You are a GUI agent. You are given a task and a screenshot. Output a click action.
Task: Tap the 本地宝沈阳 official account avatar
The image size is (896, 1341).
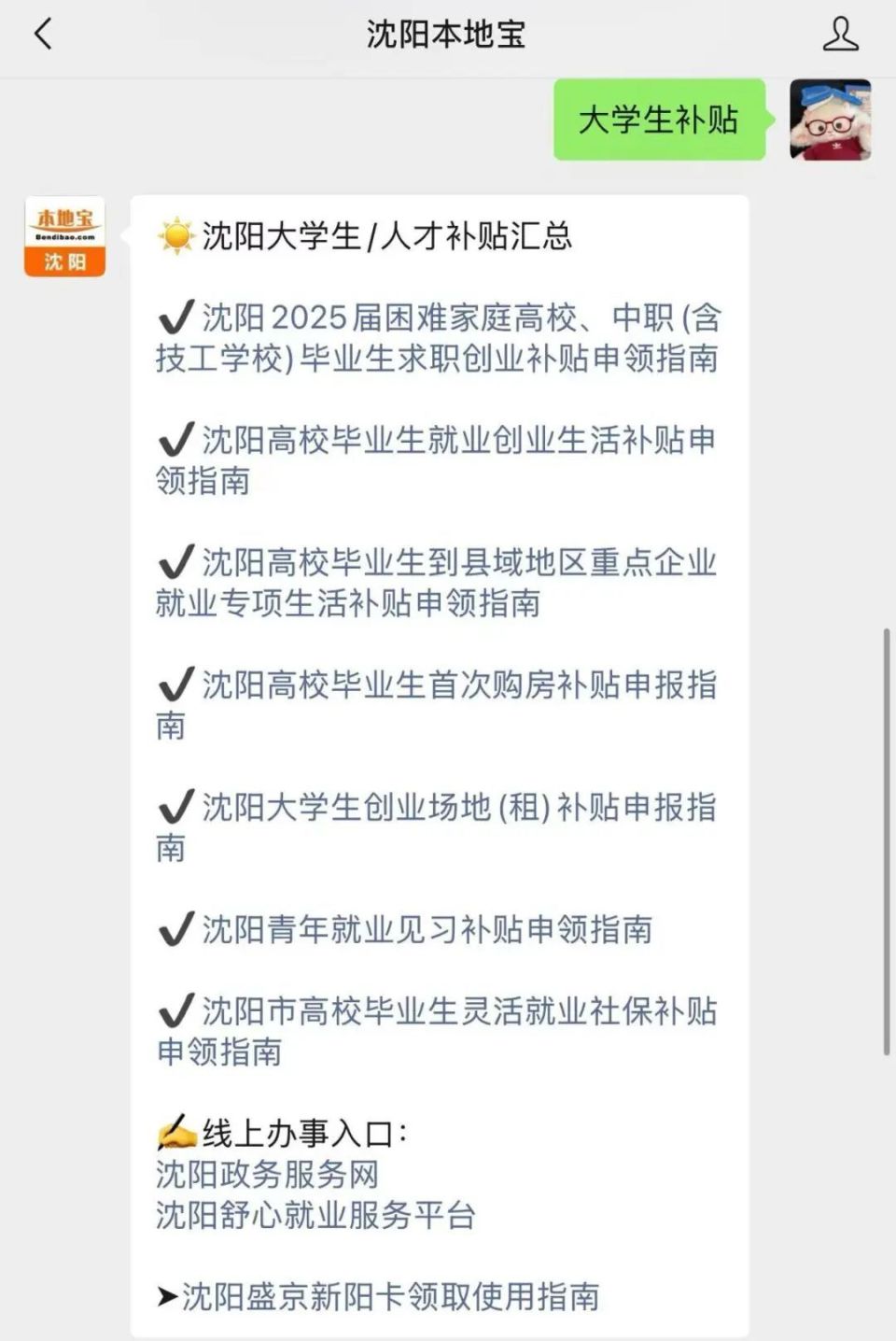click(63, 237)
